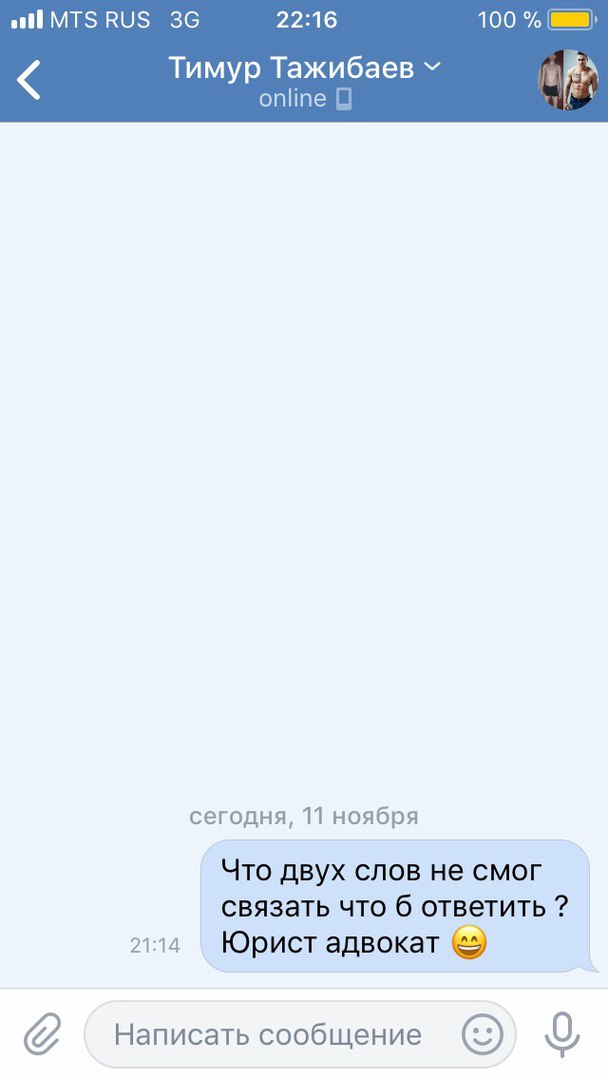
Task: Record a voice message with the microphone
Action: pyautogui.click(x=563, y=1034)
